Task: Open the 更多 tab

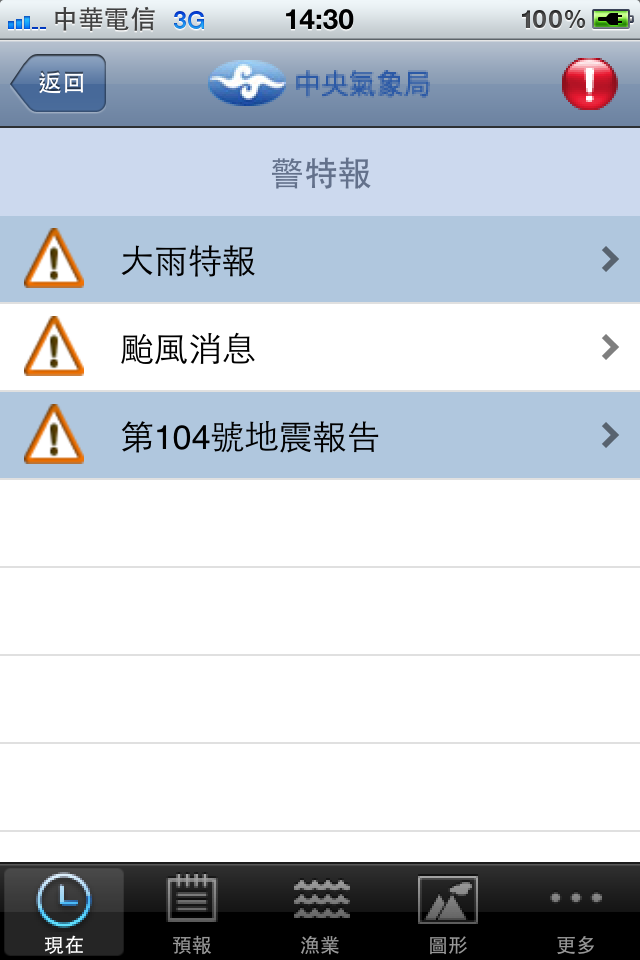Action: (576, 912)
